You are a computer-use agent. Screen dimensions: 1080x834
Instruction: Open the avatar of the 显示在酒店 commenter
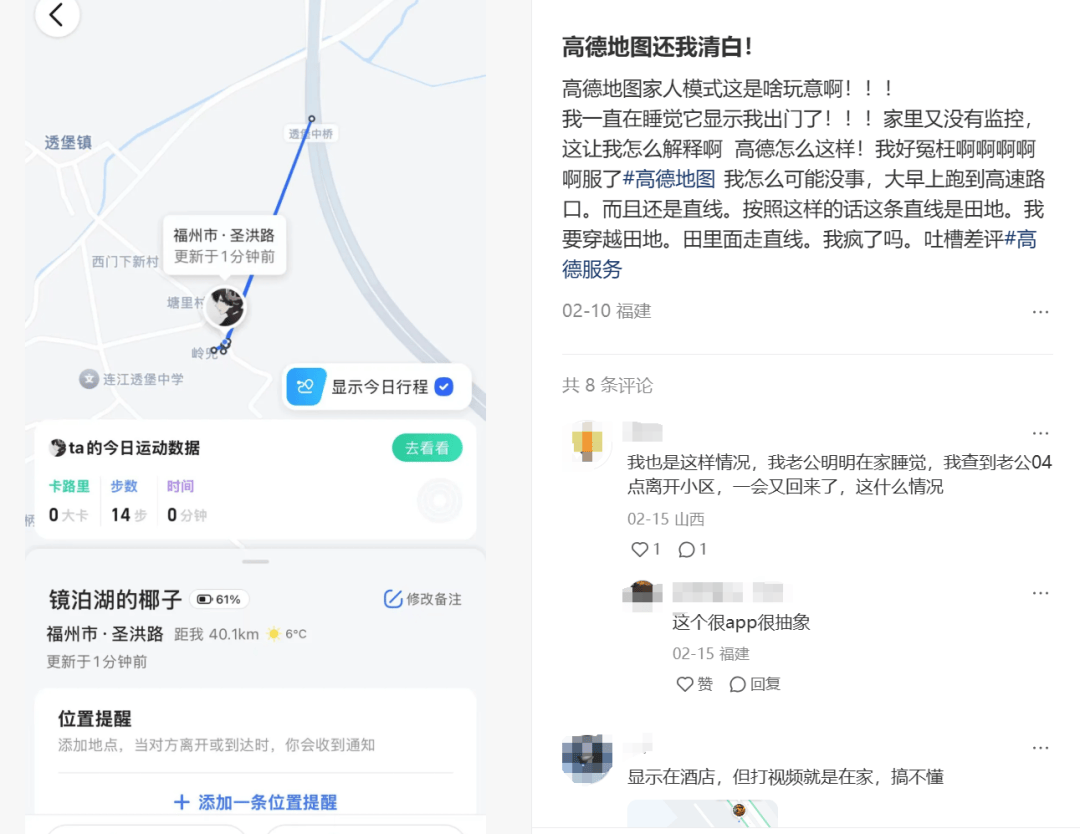click(x=587, y=758)
